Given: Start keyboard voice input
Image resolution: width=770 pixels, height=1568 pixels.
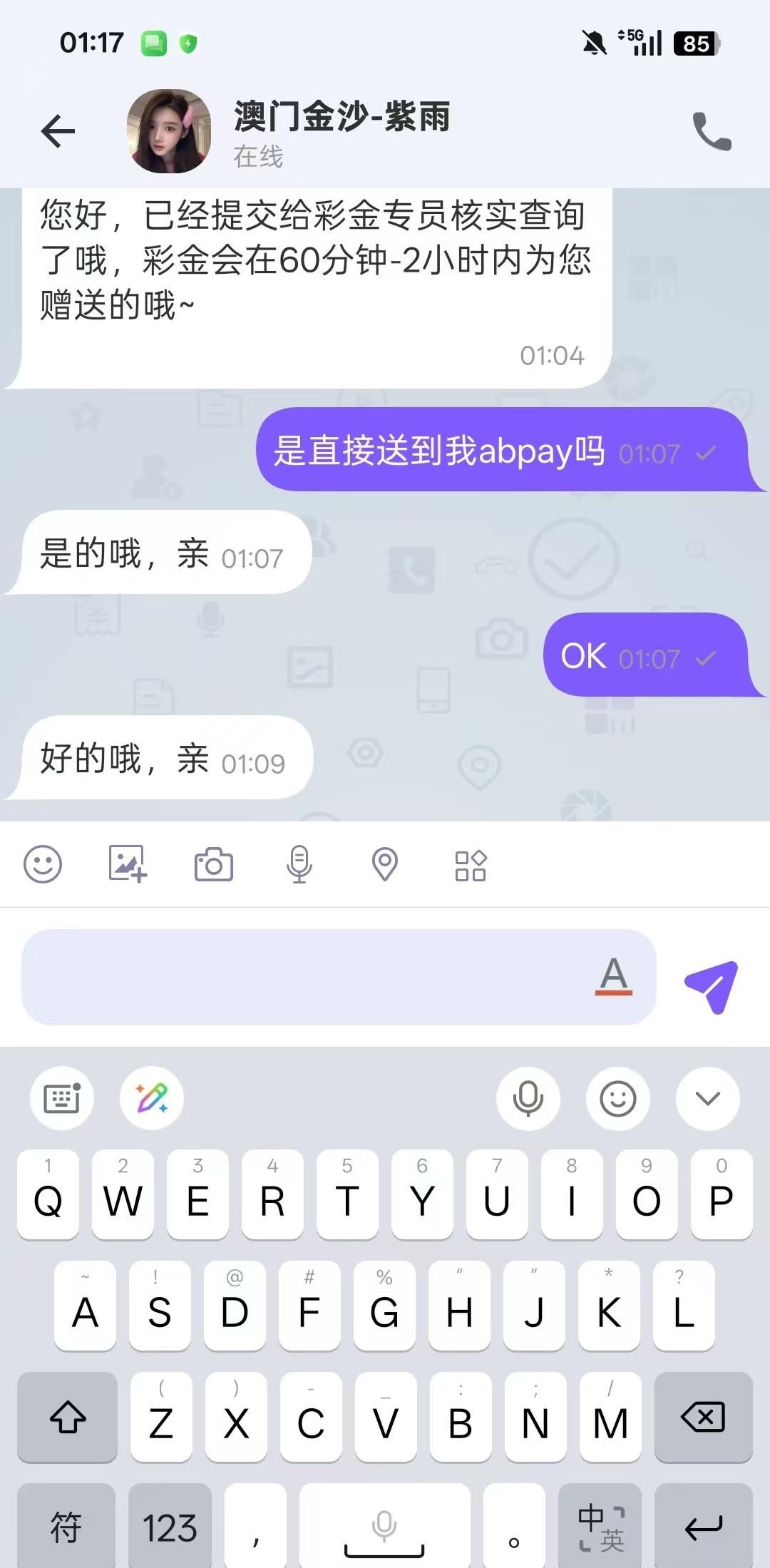Looking at the screenshot, I should pyautogui.click(x=528, y=1098).
